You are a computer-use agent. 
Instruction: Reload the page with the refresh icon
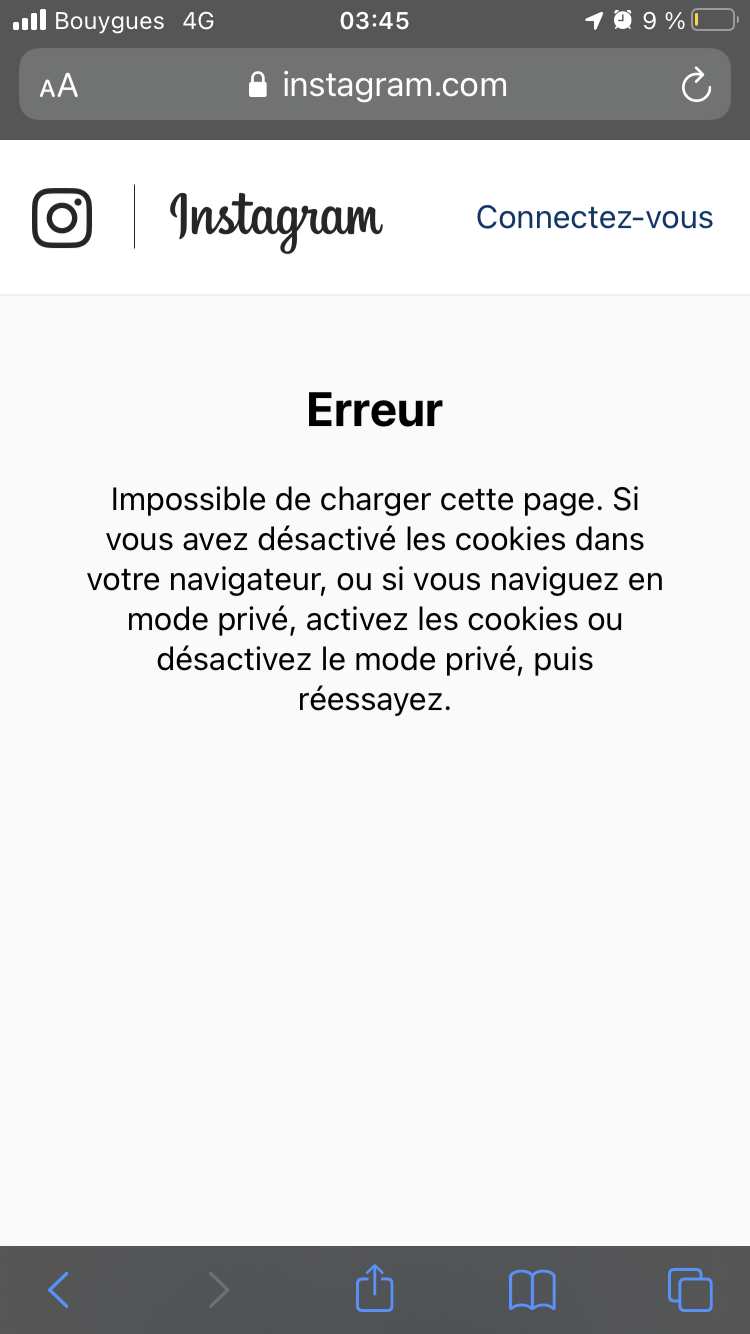(695, 85)
